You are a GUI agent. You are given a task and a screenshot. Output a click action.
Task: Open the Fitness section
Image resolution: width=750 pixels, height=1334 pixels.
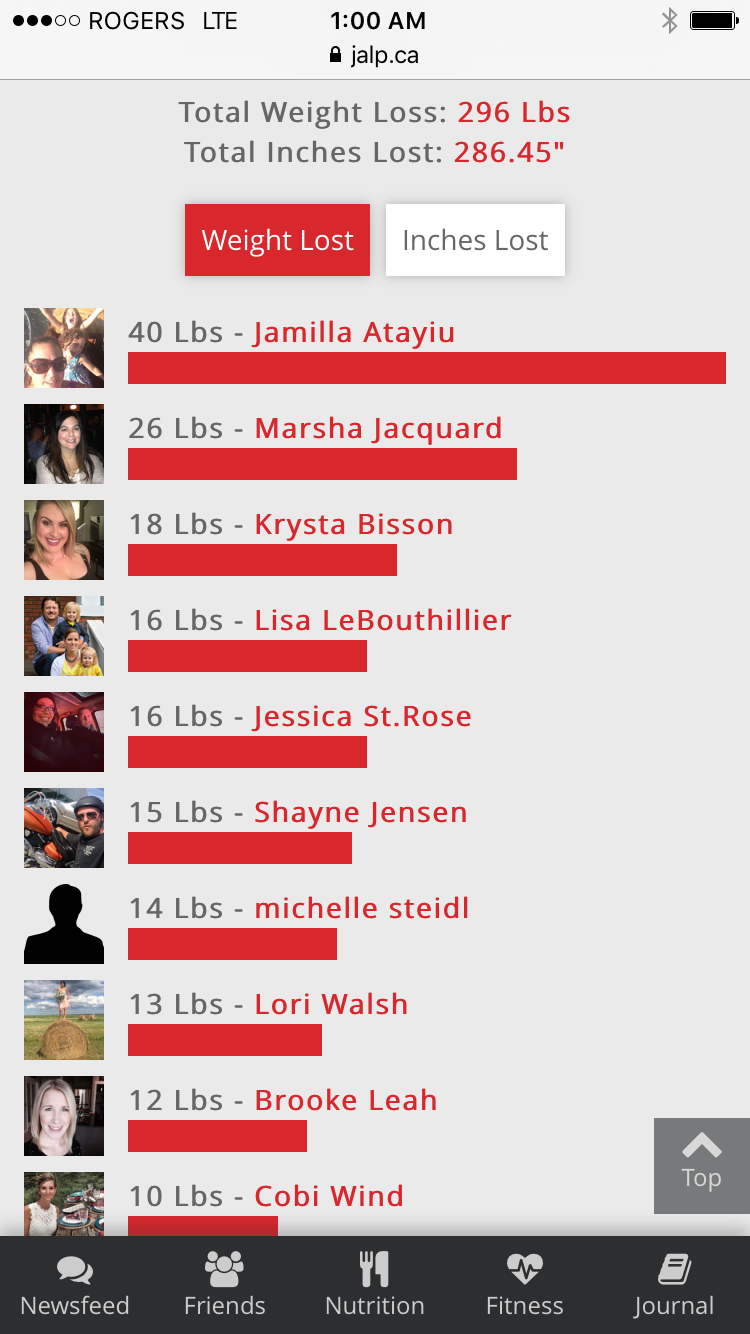(x=524, y=1286)
